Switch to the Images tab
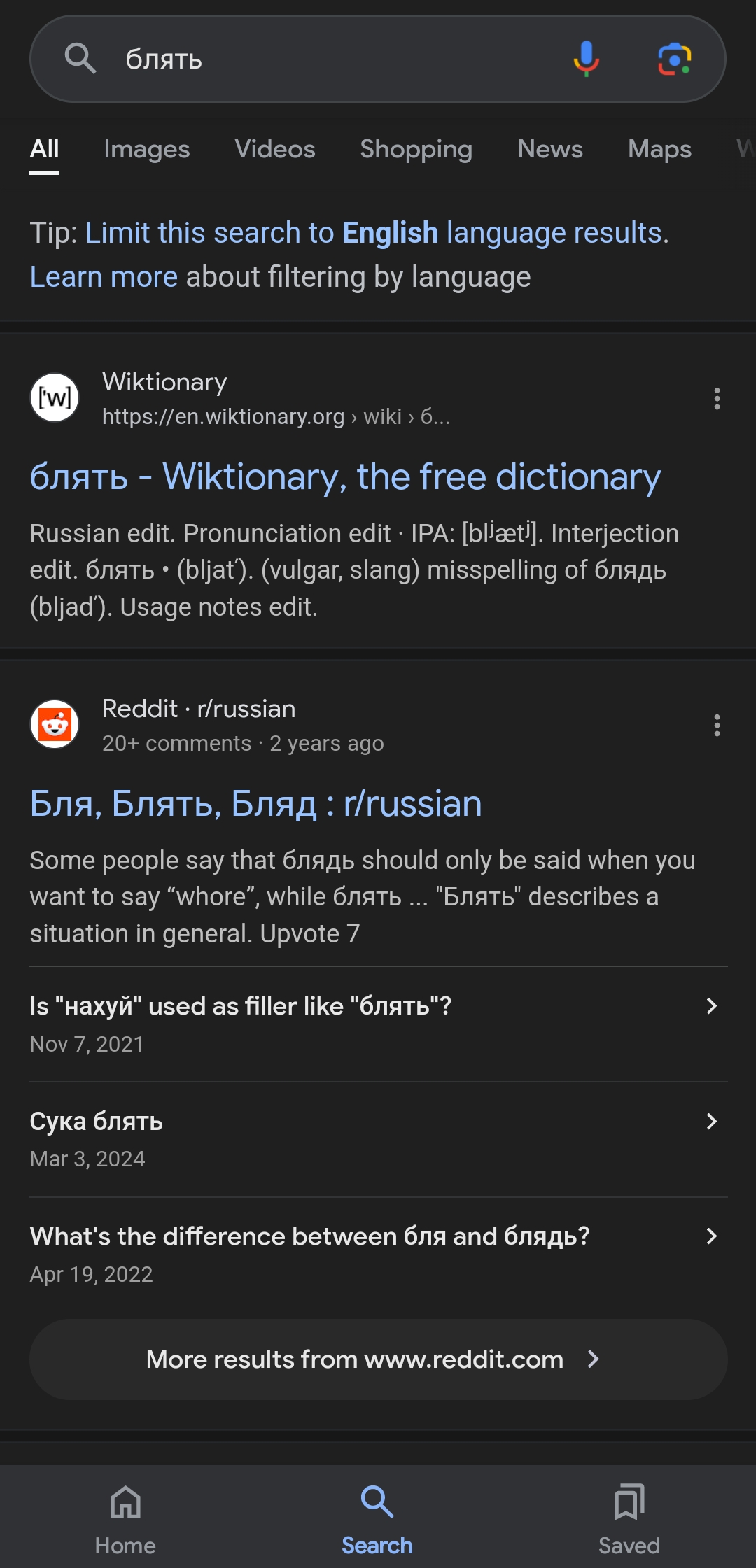 147,149
